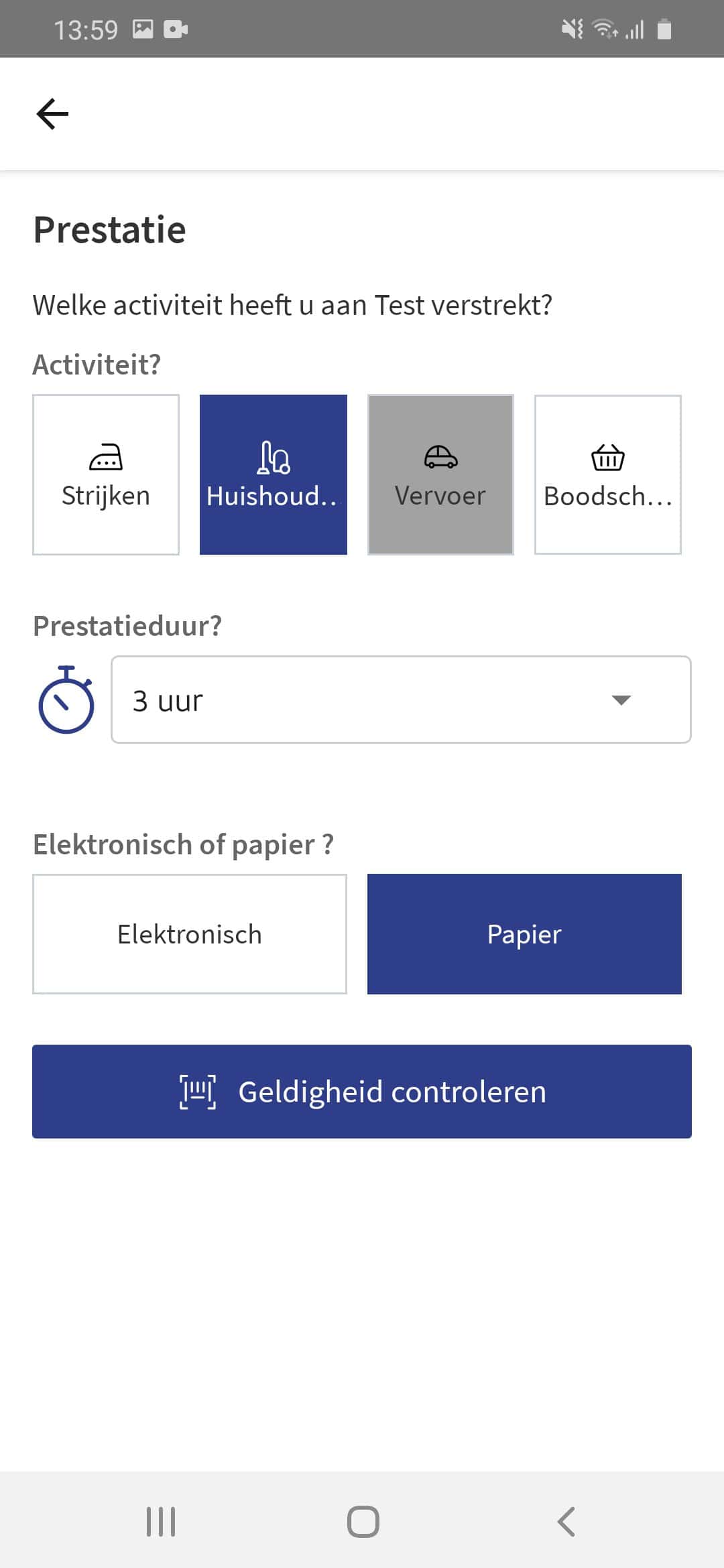Choose the Huishoud activity tile
The height and width of the screenshot is (1568, 724).
[x=274, y=474]
